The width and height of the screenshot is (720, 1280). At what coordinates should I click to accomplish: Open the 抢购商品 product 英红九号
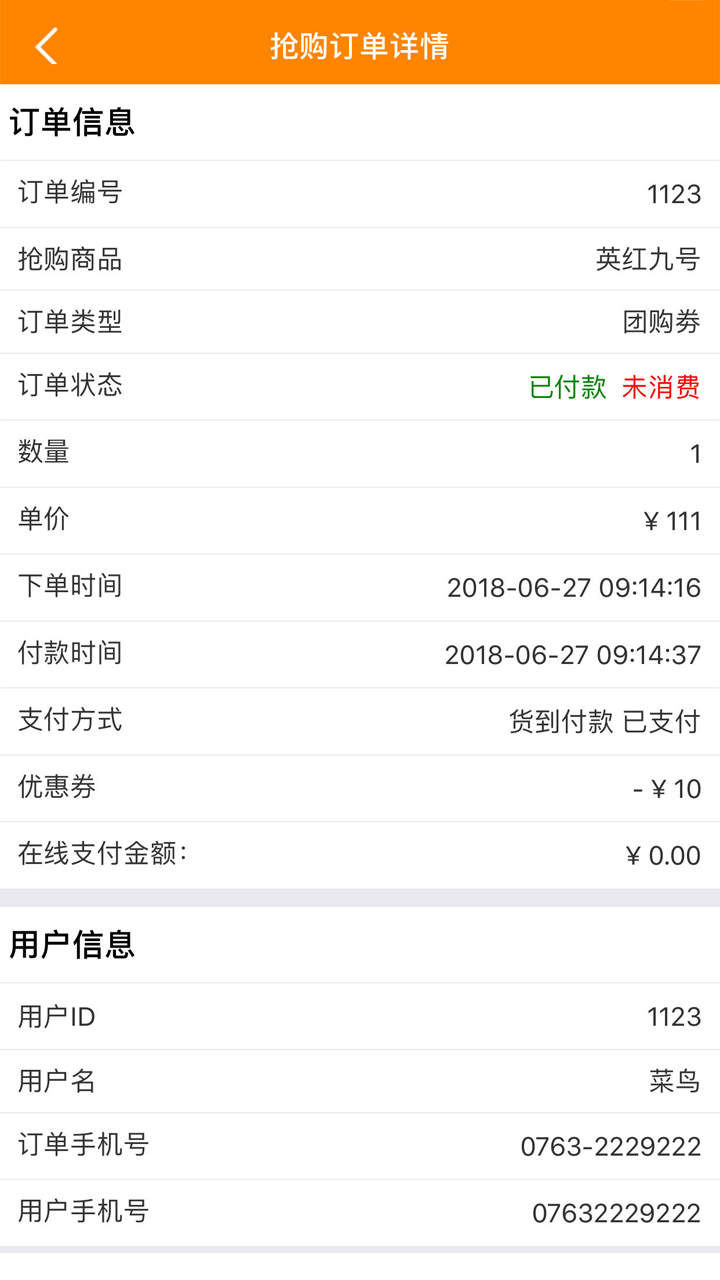[650, 258]
